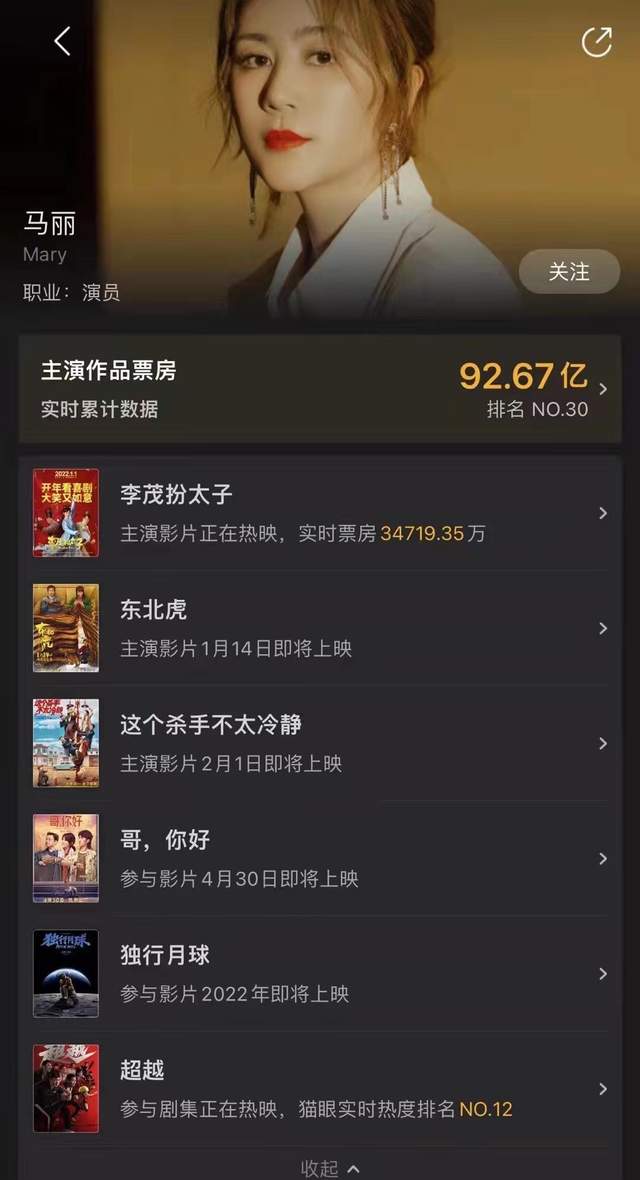Viewport: 640px width, 1180px height.
Task: Tap the 独行月球 film row
Action: tap(320, 973)
